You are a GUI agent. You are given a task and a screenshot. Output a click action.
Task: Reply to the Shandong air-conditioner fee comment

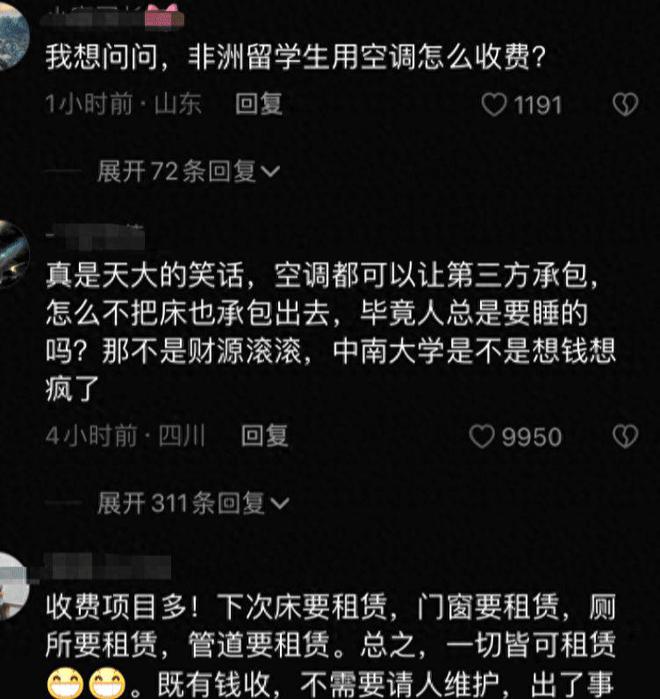259,104
